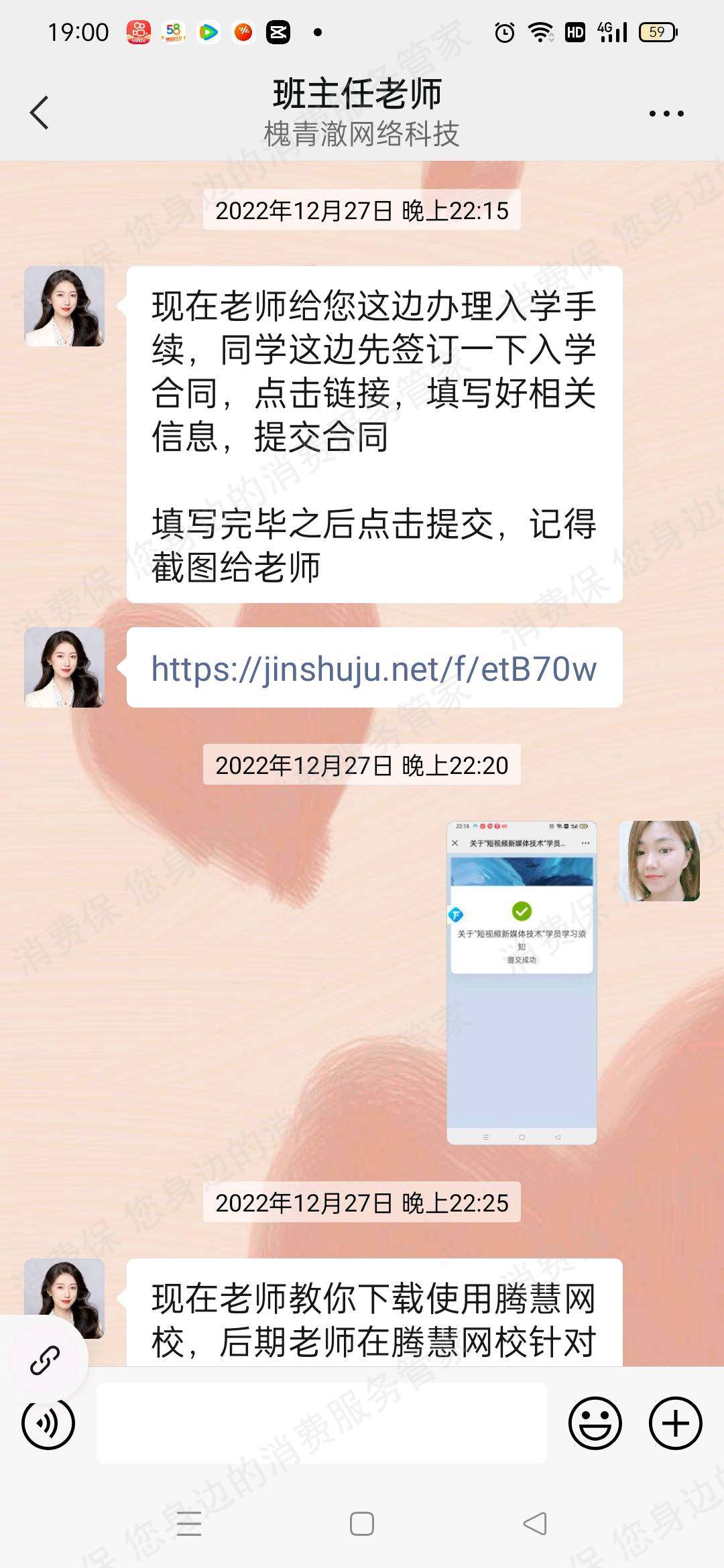The image size is (724, 1568).
Task: Open the jinshuju.net contract link
Action: click(x=373, y=669)
